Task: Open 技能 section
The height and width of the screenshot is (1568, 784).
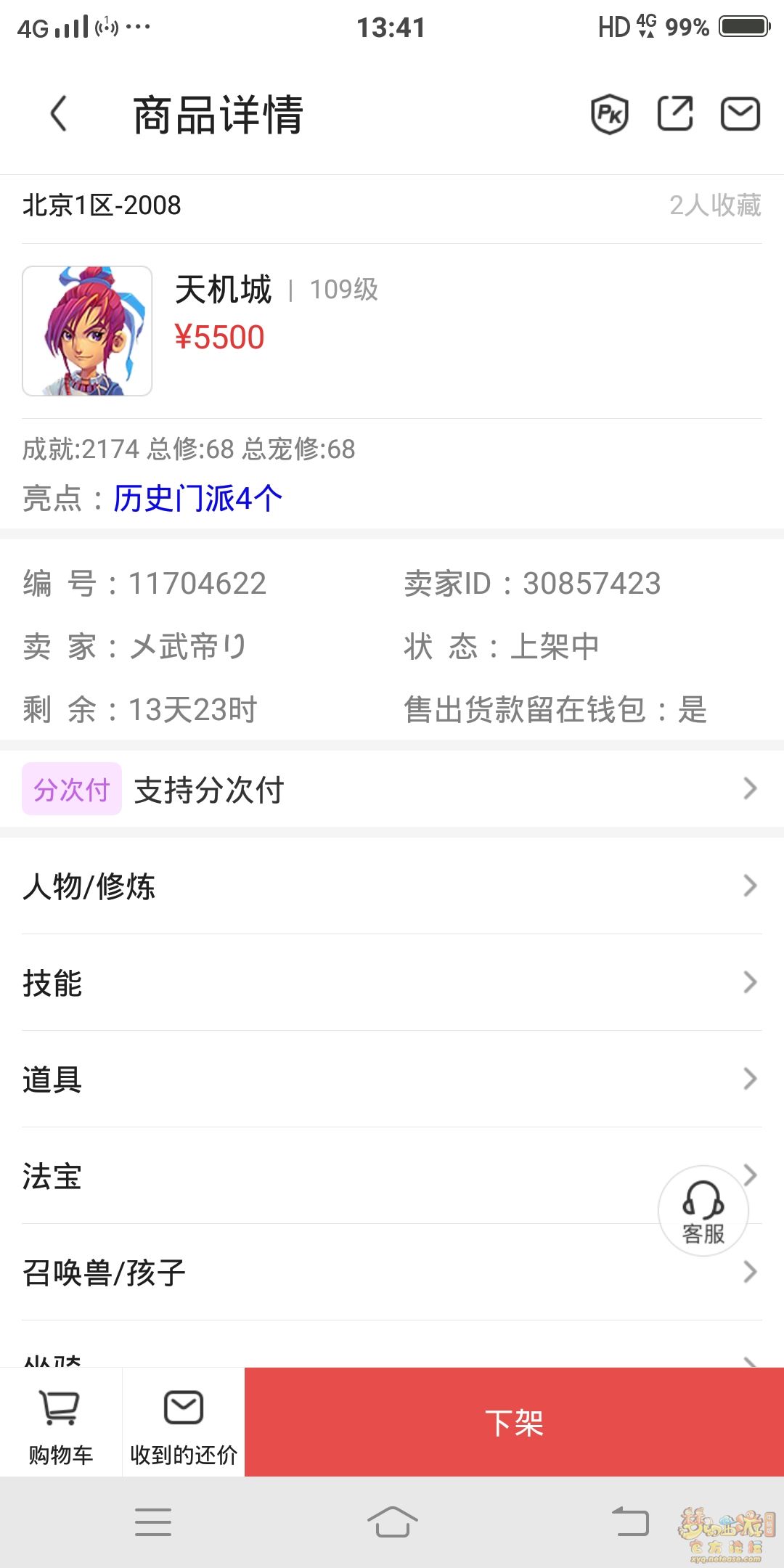Action: click(392, 982)
